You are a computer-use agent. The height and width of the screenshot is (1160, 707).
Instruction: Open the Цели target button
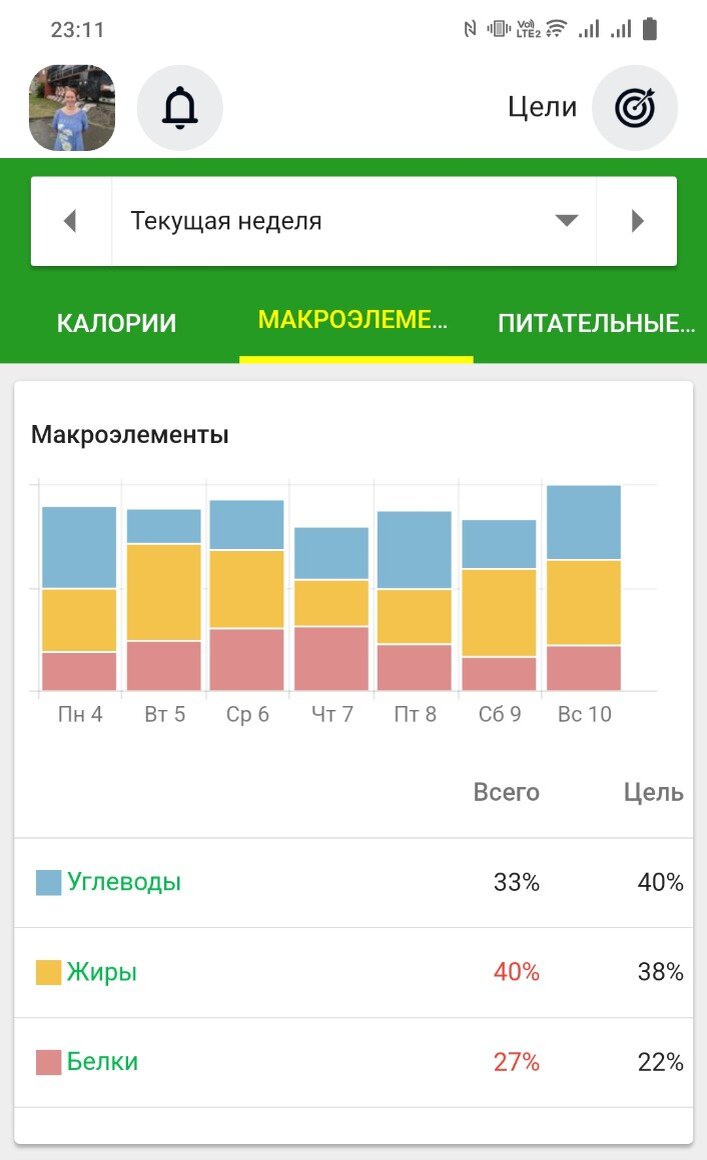click(635, 108)
